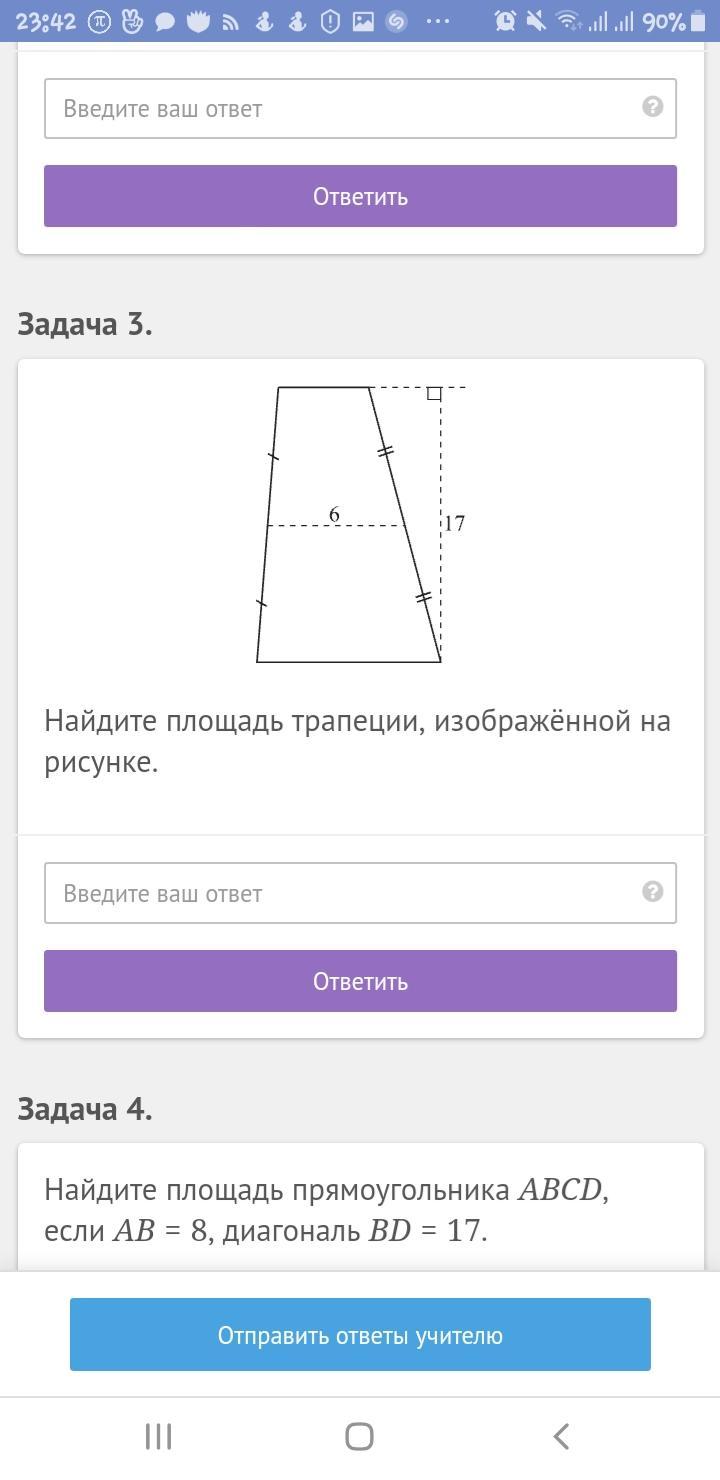Tap the Ответить button above Задача 3
Screen dimensions: 720x1480
tap(360, 196)
